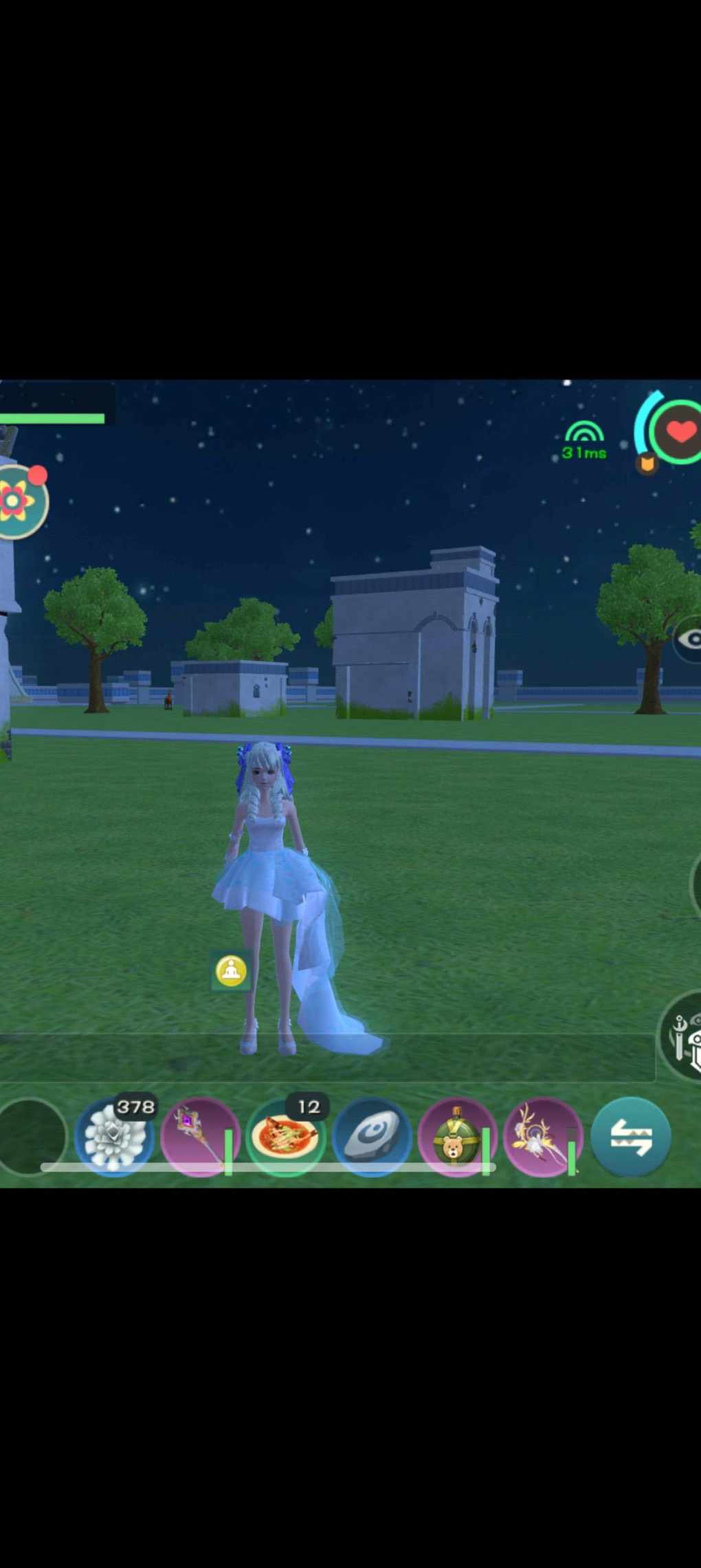Use the gray hoverboard item
This screenshot has height=1568, width=701.
(x=372, y=1137)
